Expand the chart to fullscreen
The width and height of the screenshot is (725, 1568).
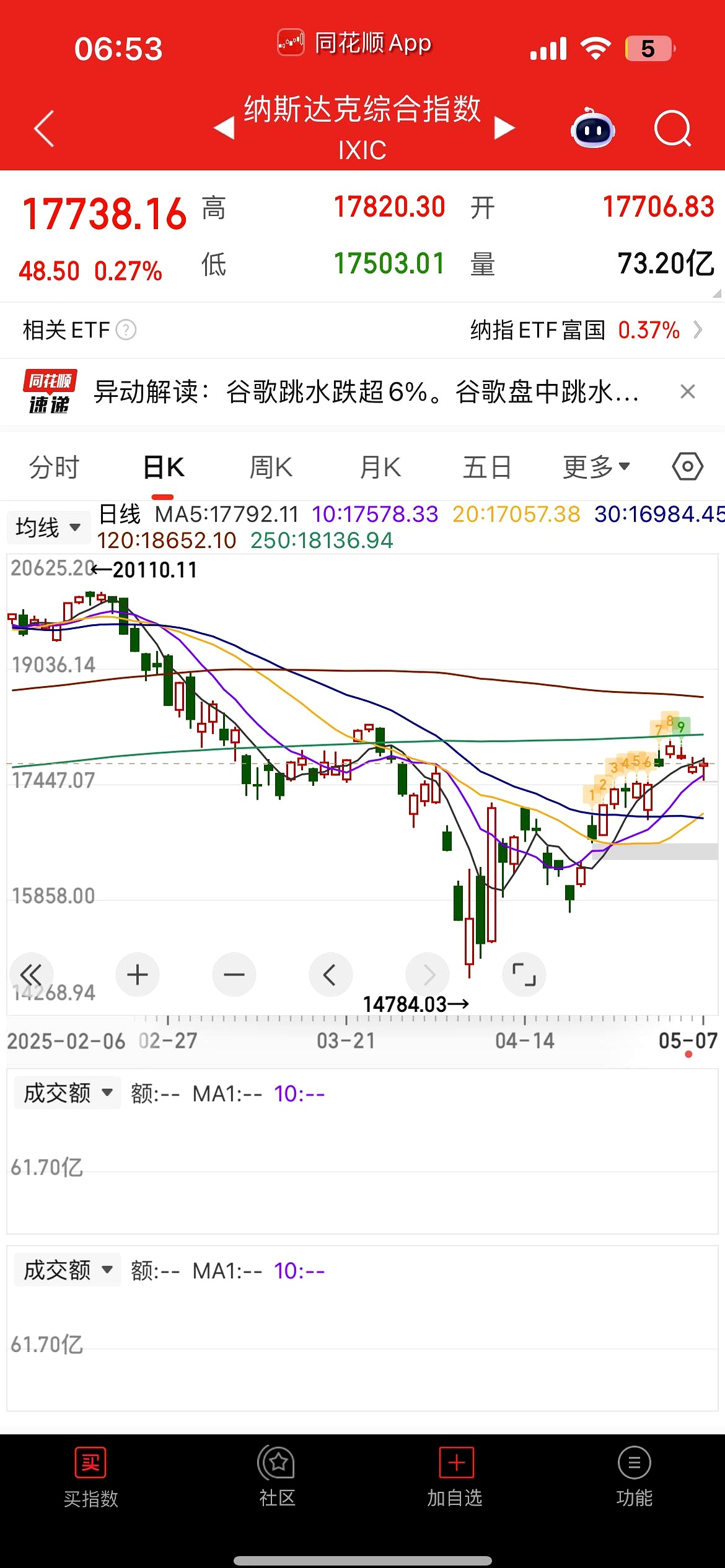pyautogui.click(x=524, y=974)
